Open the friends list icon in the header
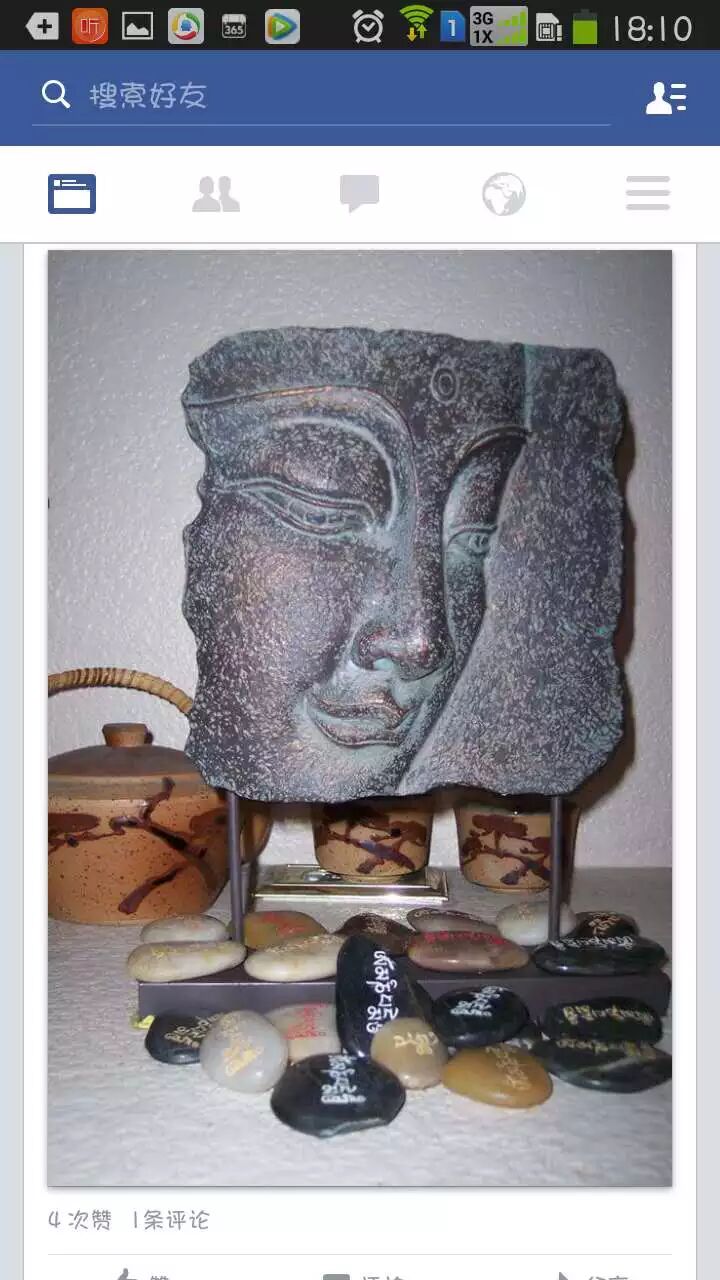This screenshot has width=720, height=1280. pos(665,97)
